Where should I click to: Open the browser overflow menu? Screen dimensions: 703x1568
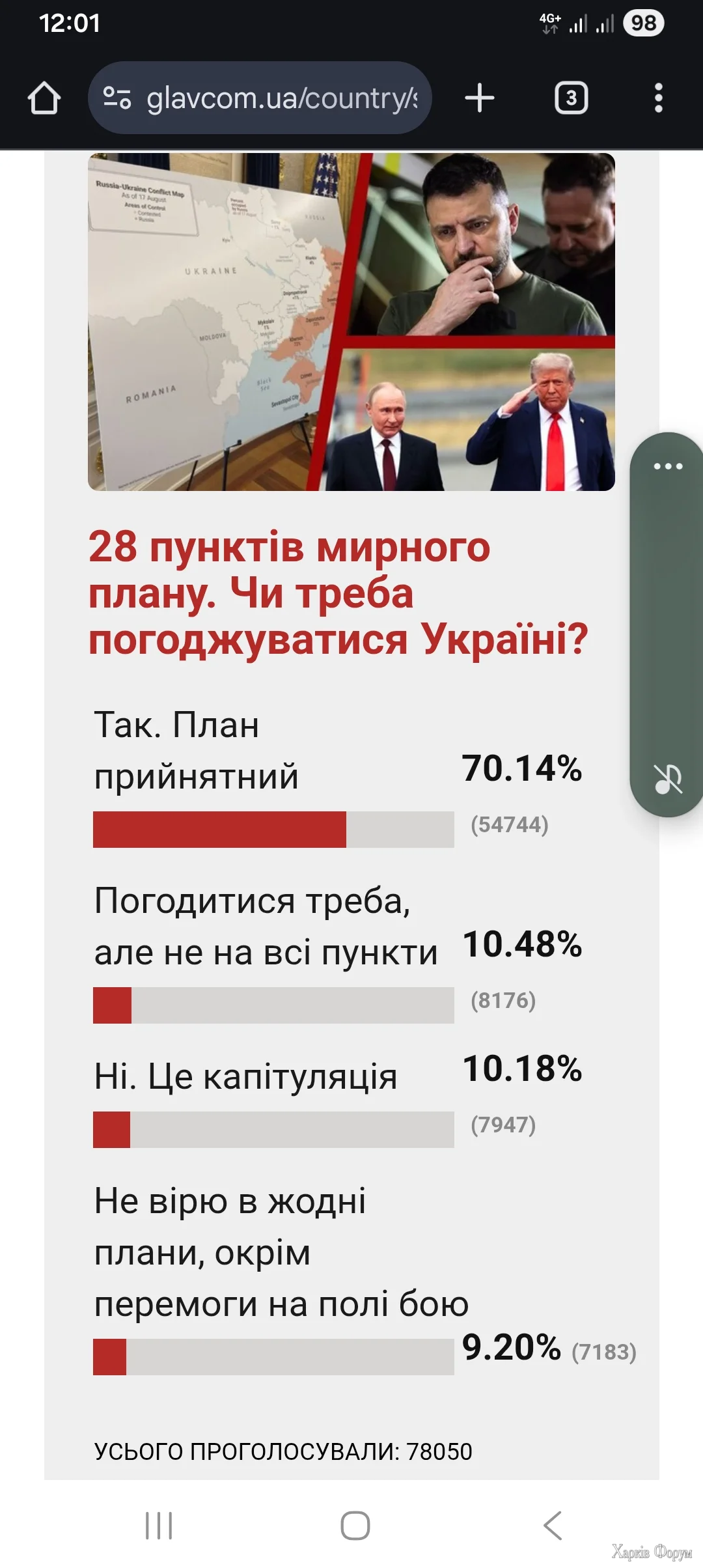click(658, 98)
